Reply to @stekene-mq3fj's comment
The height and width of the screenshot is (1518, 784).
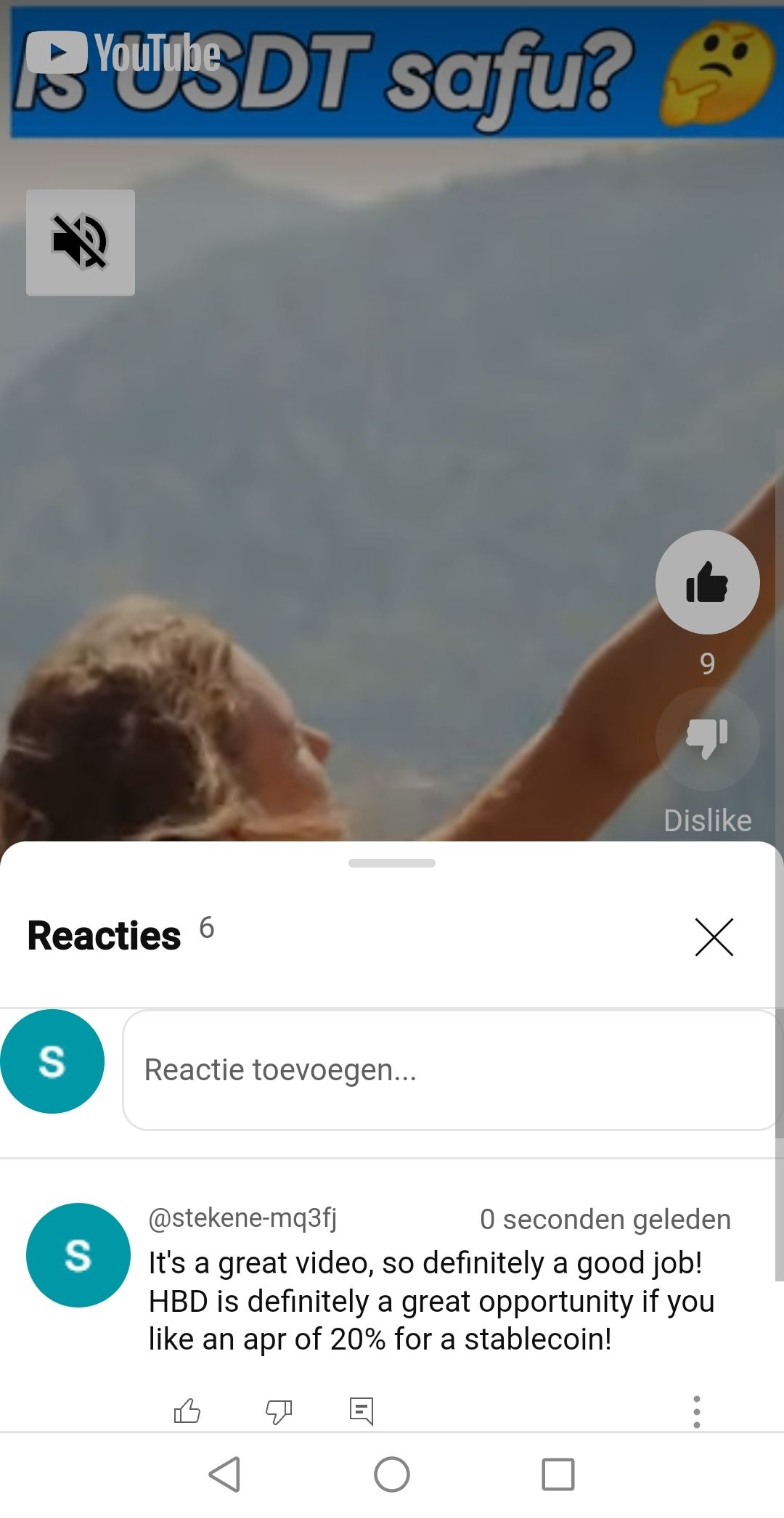point(362,1411)
